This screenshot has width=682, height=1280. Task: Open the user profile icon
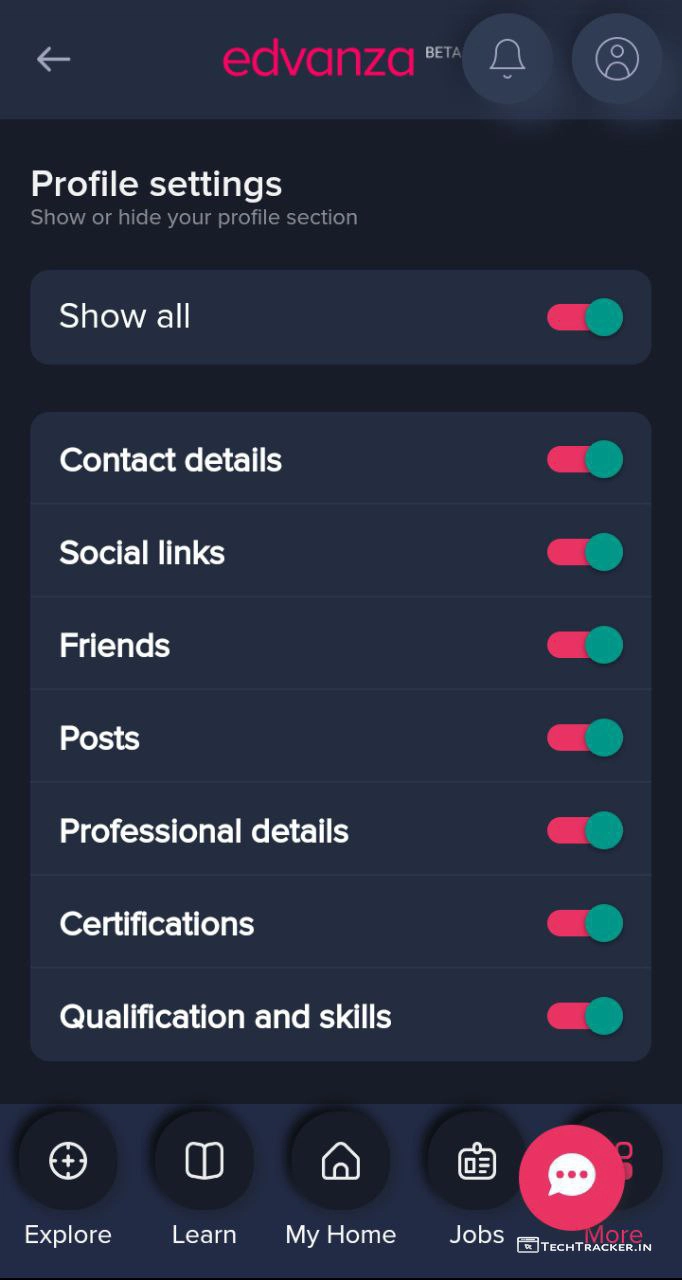[616, 59]
